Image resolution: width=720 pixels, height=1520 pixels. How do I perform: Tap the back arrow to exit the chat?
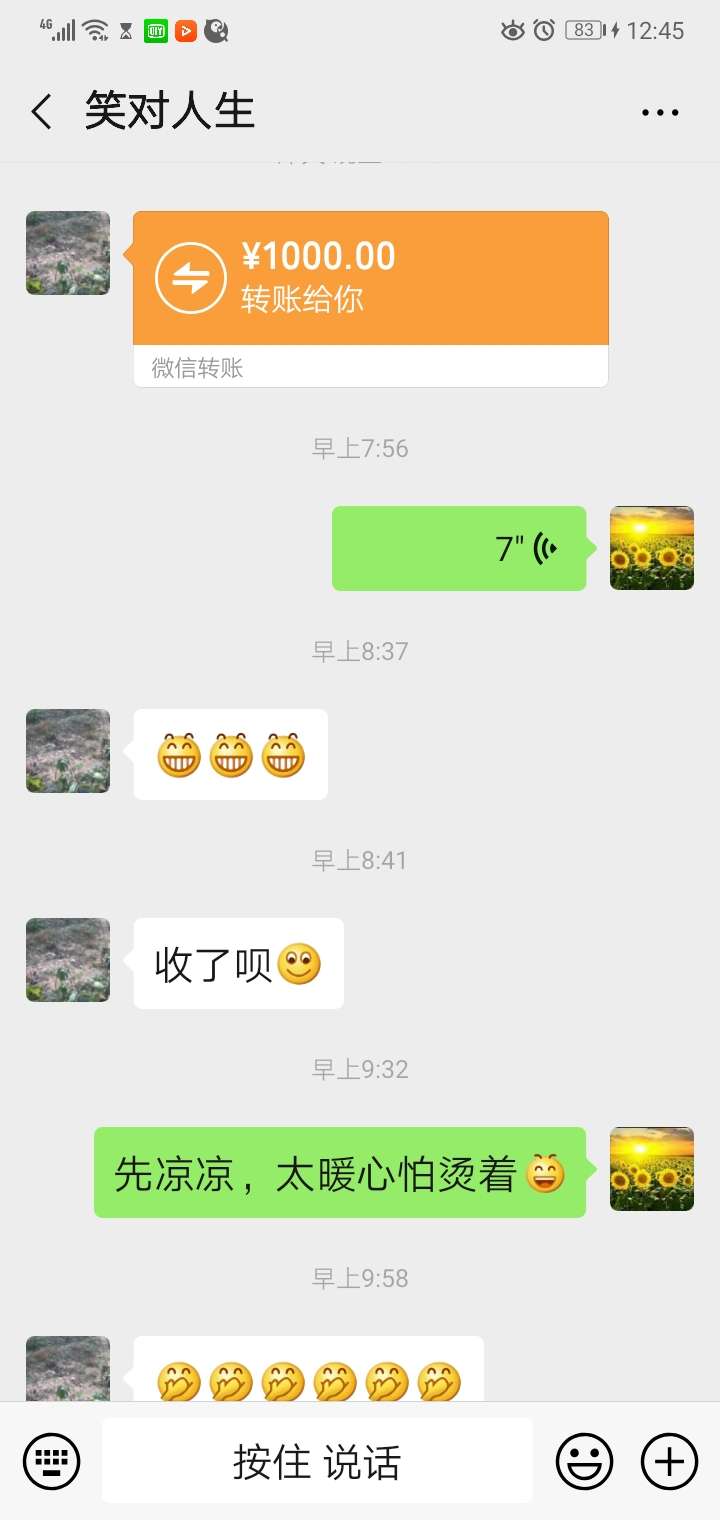[x=40, y=111]
